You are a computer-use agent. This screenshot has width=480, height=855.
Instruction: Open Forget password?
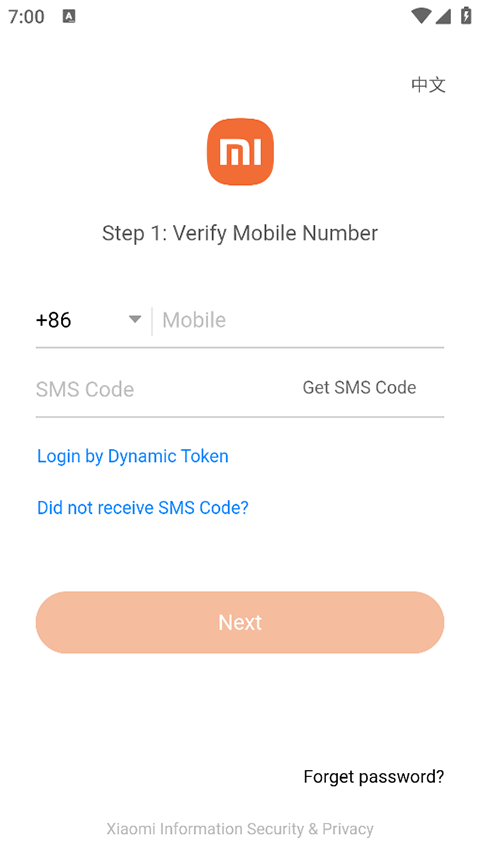tap(374, 776)
